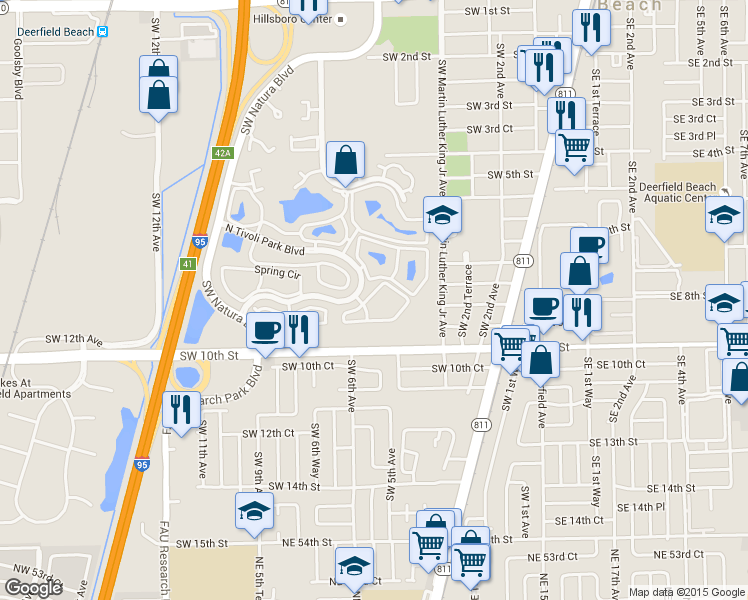Viewport: 748px width, 600px height.
Task: Open the shopping bag marker by SW Natura Blvd
Action: point(345,160)
